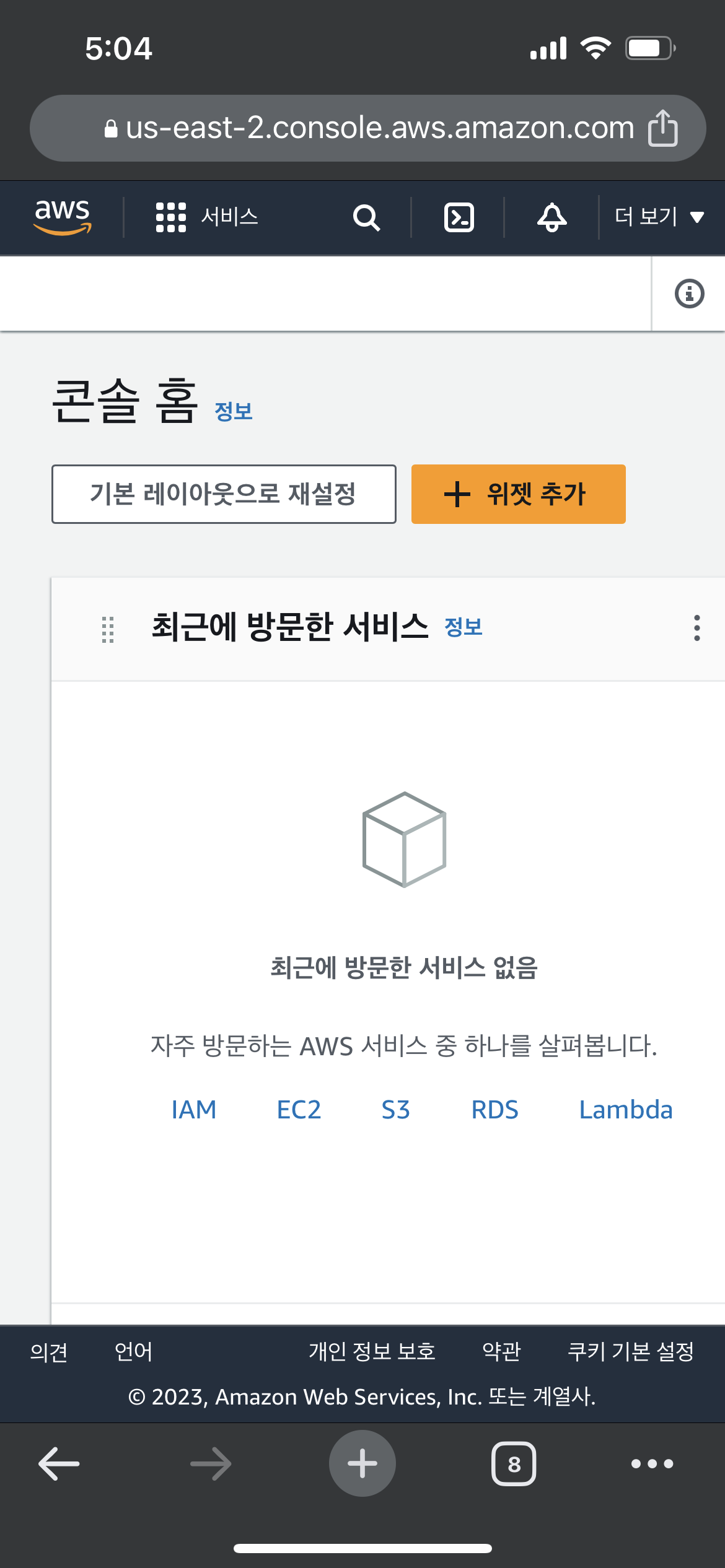Reset to default layout with 기본 레이아웃으로 재설정

pyautogui.click(x=224, y=494)
